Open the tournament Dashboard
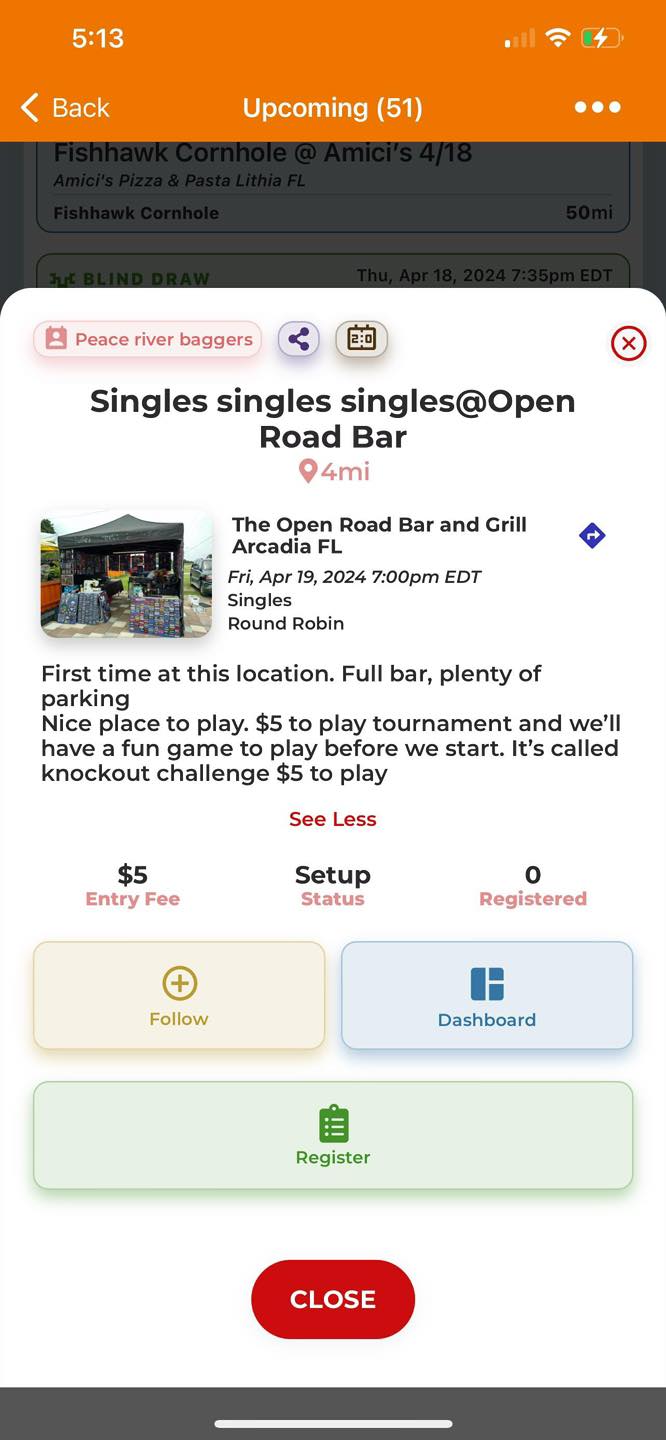This screenshot has height=1440, width=666. coord(487,996)
